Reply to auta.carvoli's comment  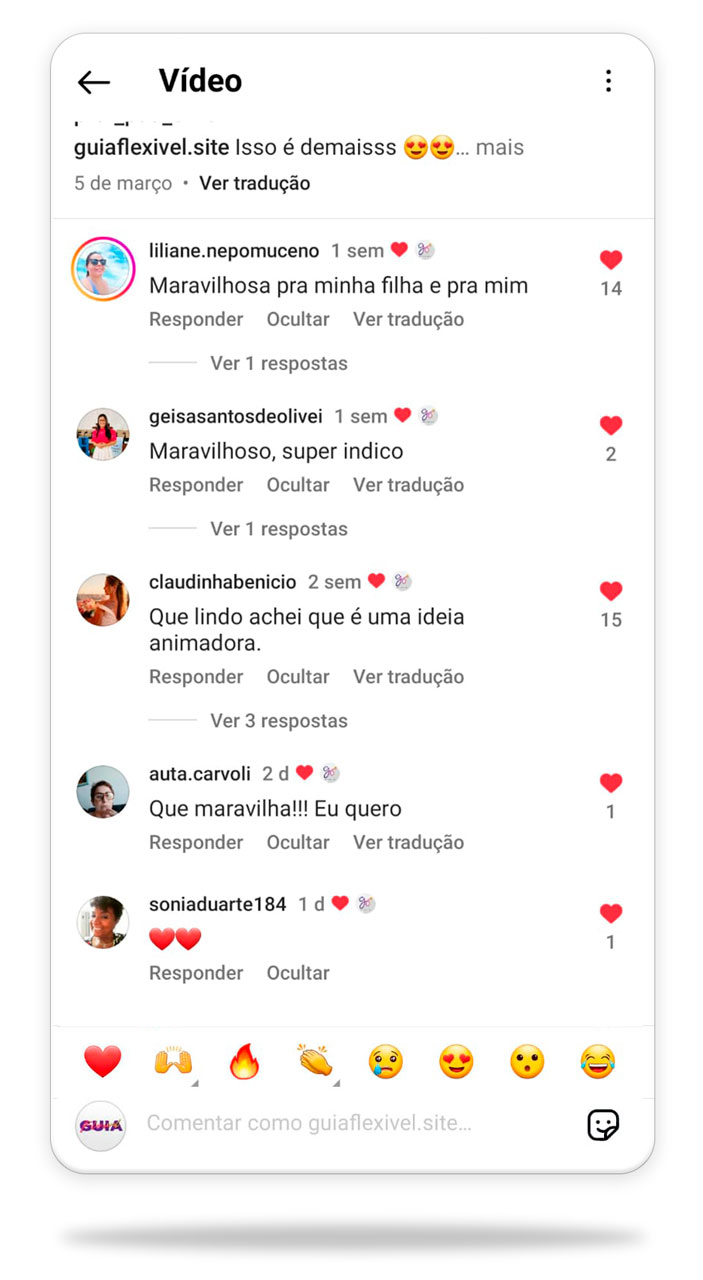[196, 843]
